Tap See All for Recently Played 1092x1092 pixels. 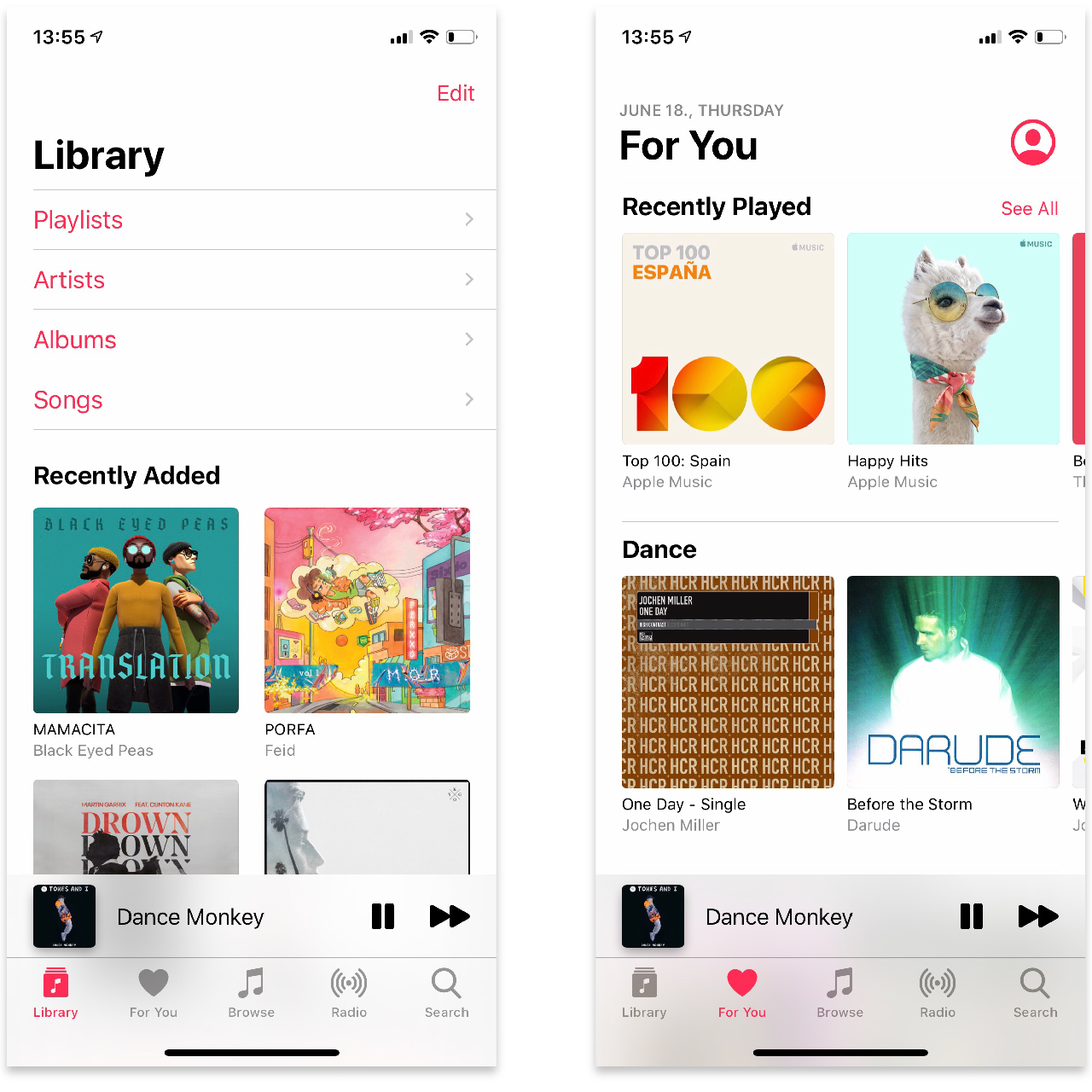[1029, 209]
